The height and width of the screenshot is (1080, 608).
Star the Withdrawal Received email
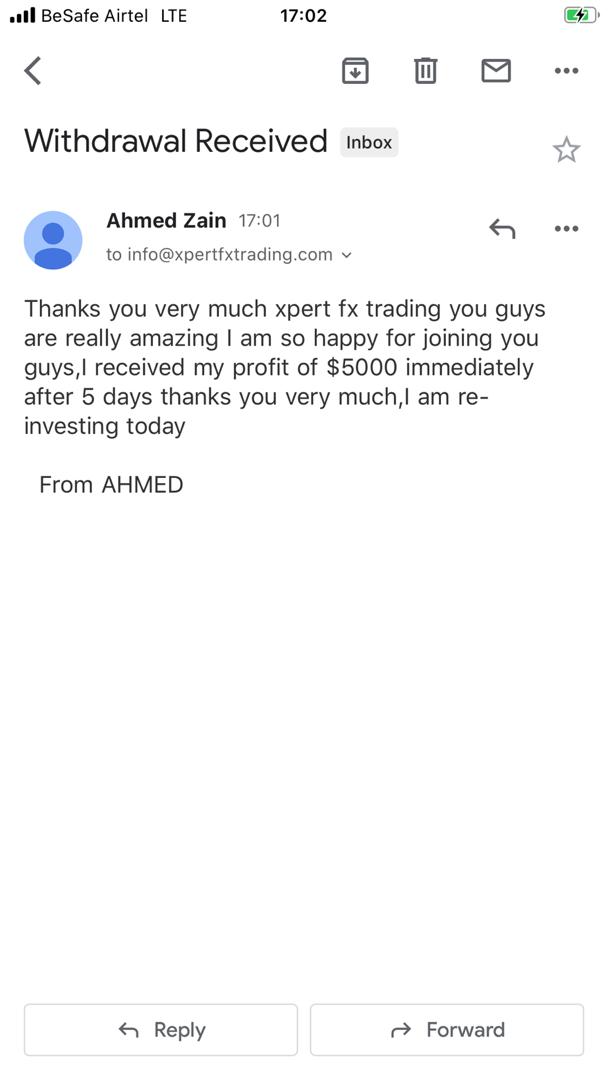(566, 149)
